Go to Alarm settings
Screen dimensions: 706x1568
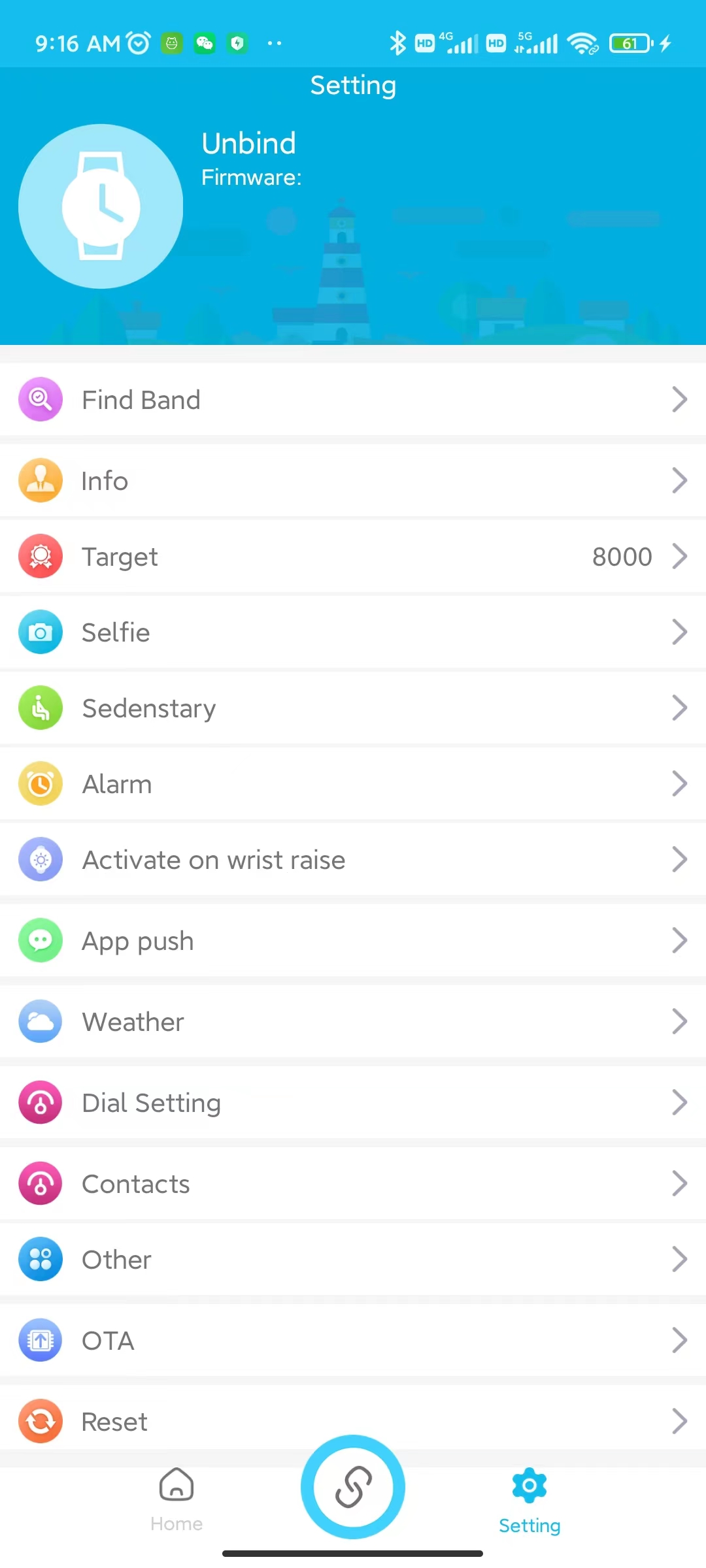(x=353, y=784)
